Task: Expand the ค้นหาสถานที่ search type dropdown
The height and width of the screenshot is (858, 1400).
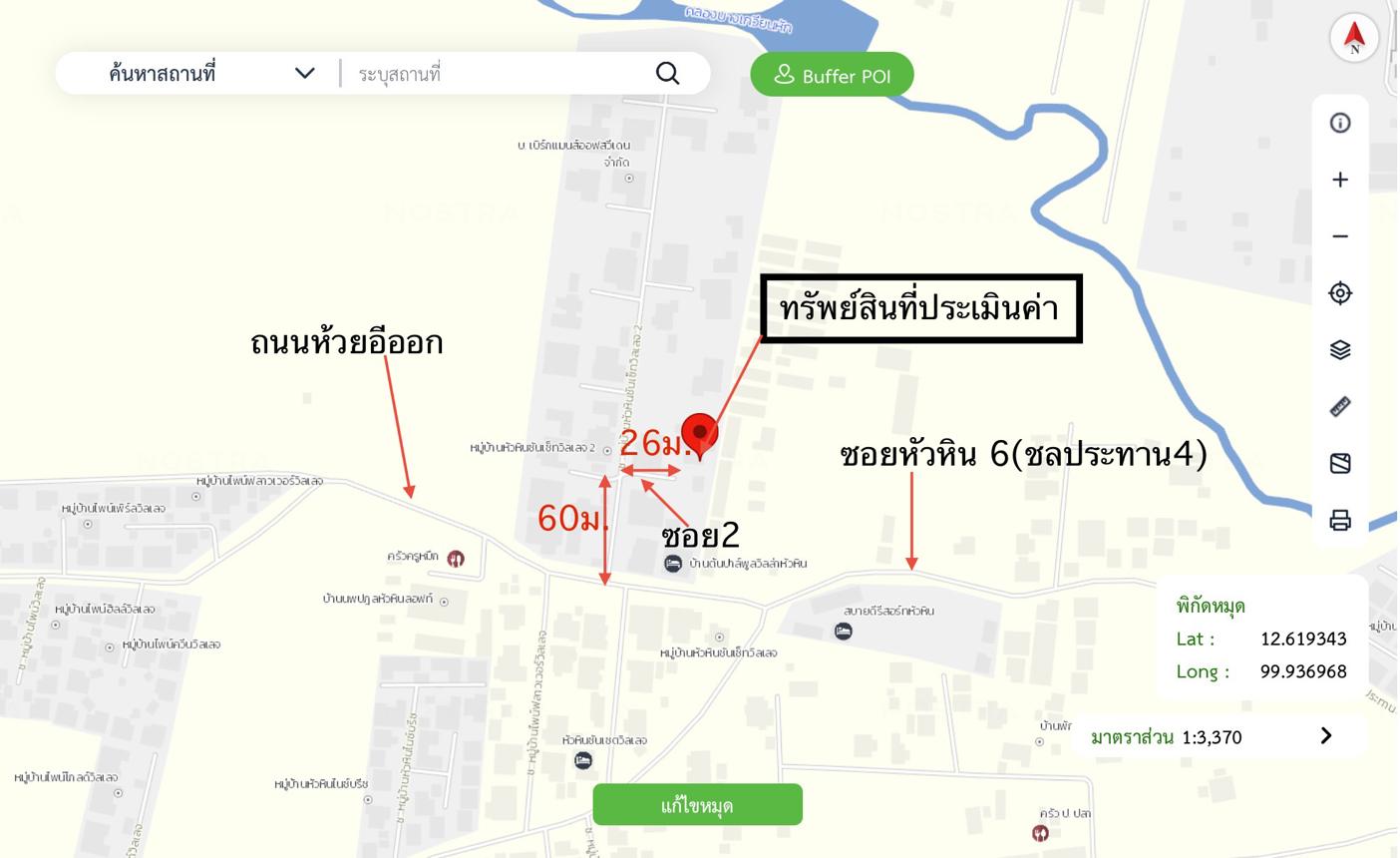Action: [x=304, y=74]
